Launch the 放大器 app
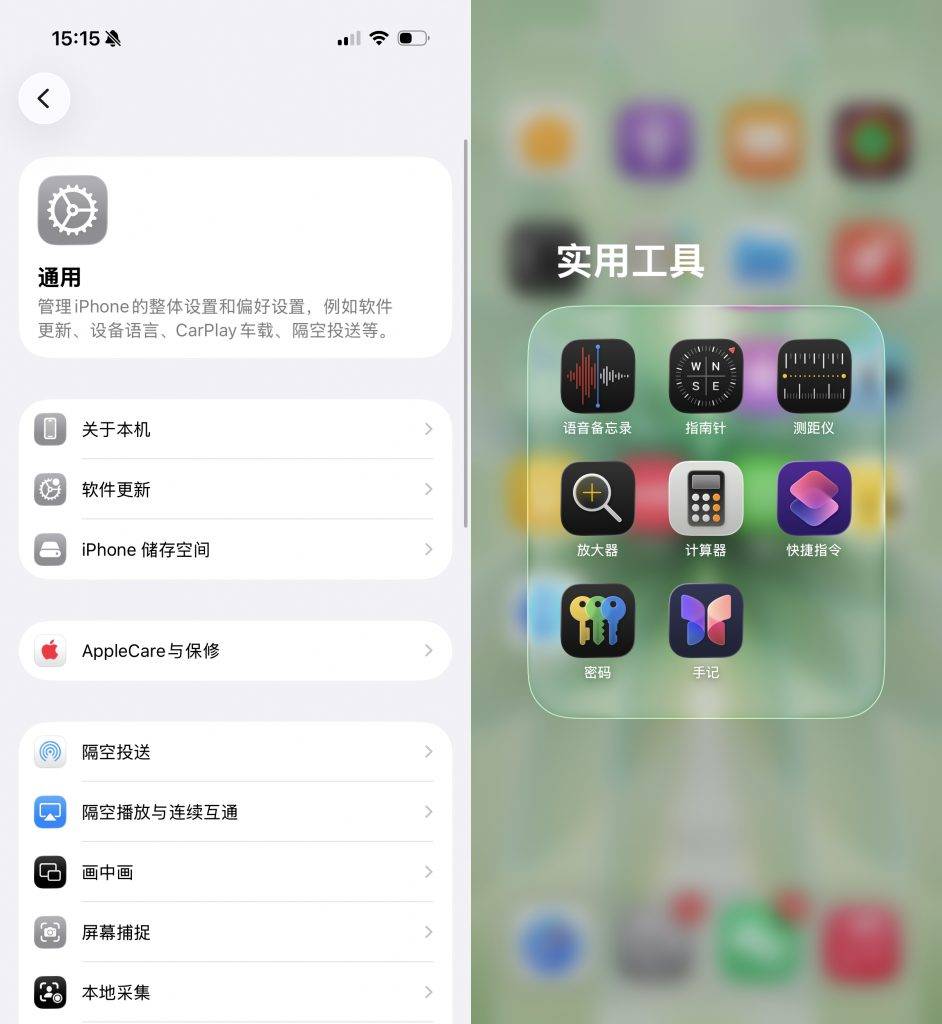 click(597, 498)
